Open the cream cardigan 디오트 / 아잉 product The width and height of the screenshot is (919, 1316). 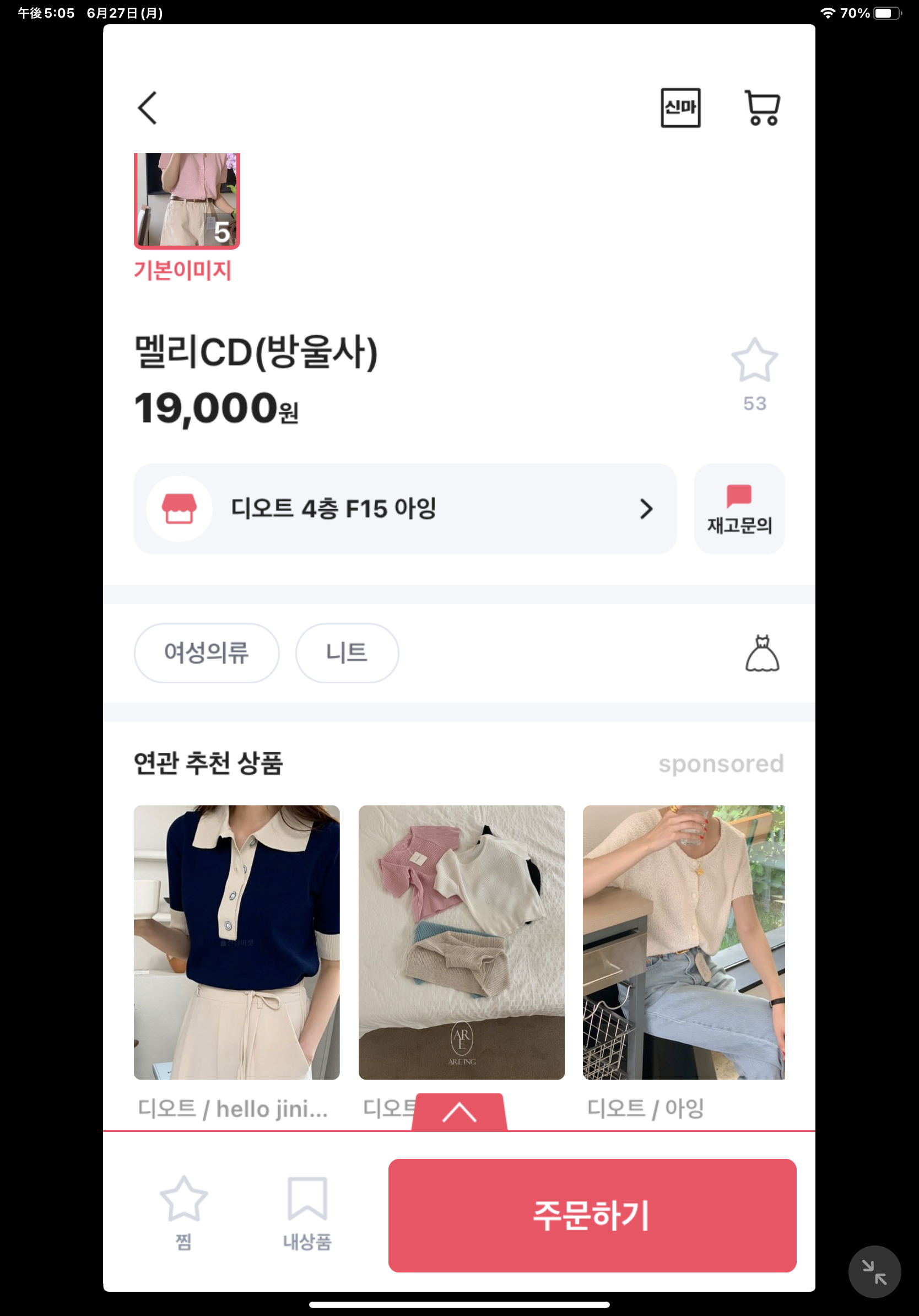684,942
